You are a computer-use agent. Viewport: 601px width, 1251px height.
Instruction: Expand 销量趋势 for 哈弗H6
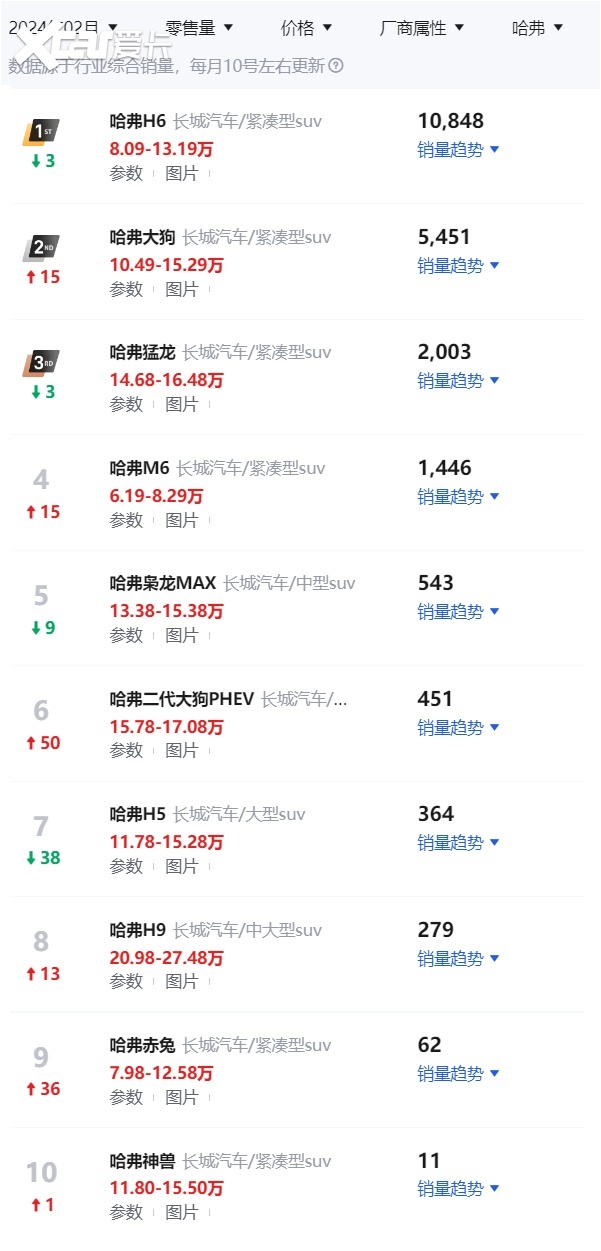tap(457, 150)
